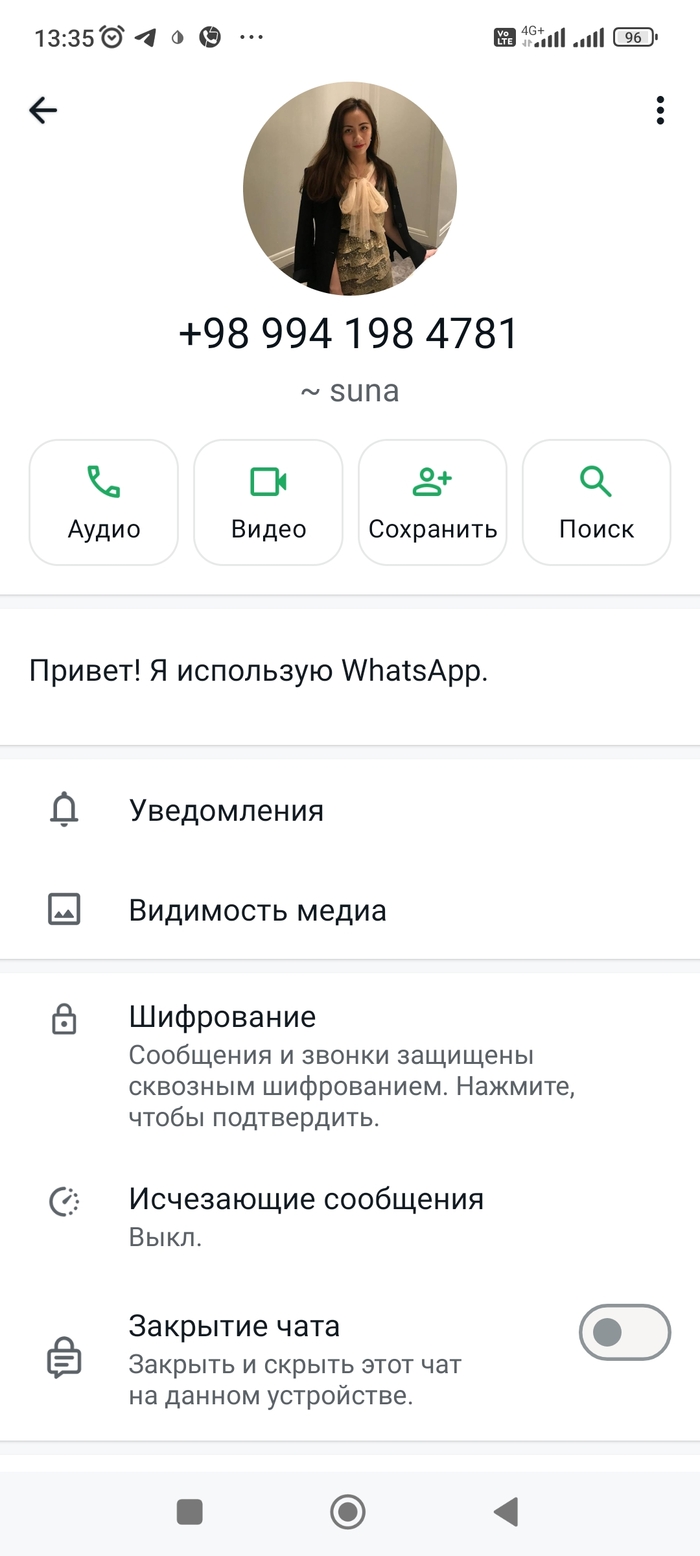Start an audio call (Аудио)

pyautogui.click(x=104, y=503)
